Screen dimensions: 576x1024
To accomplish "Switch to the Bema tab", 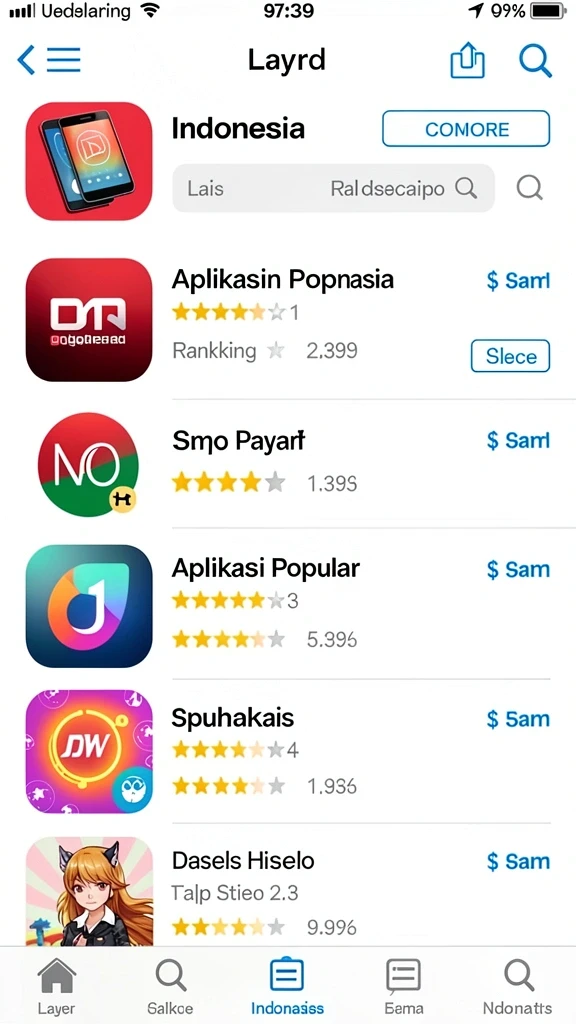I will 404,986.
